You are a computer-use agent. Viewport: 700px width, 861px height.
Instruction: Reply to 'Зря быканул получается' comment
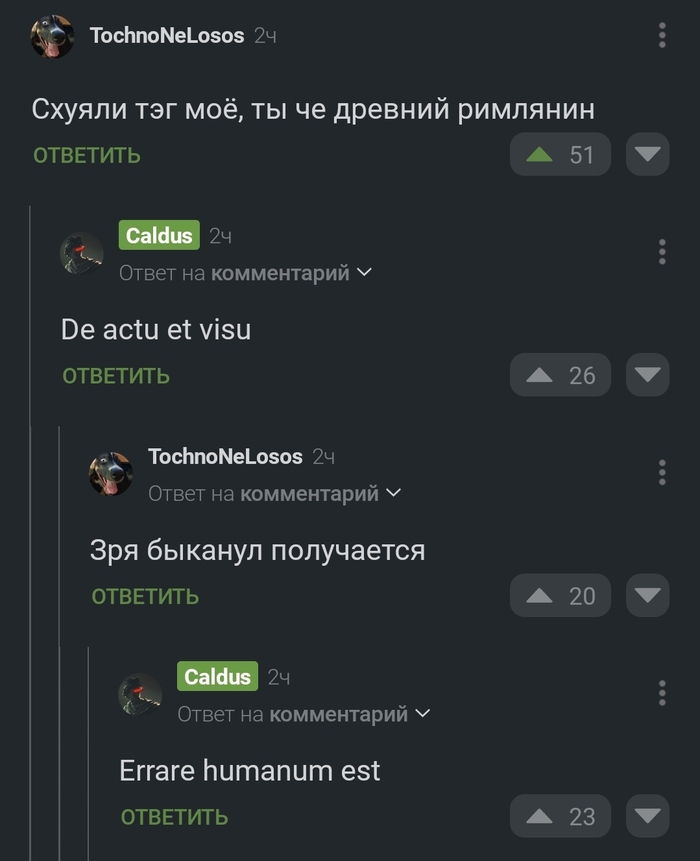[x=145, y=596]
